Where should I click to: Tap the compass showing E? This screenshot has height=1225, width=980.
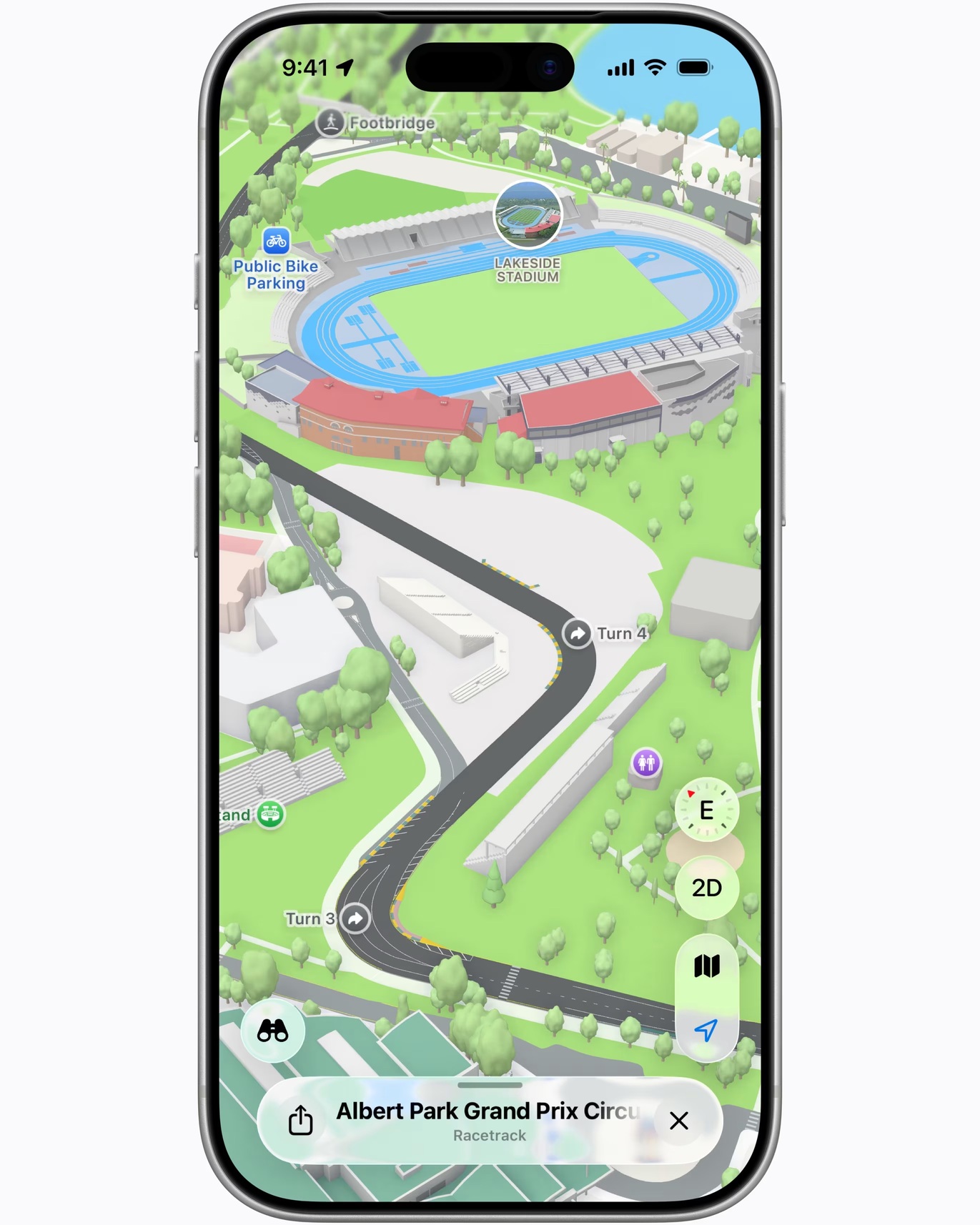(x=706, y=810)
